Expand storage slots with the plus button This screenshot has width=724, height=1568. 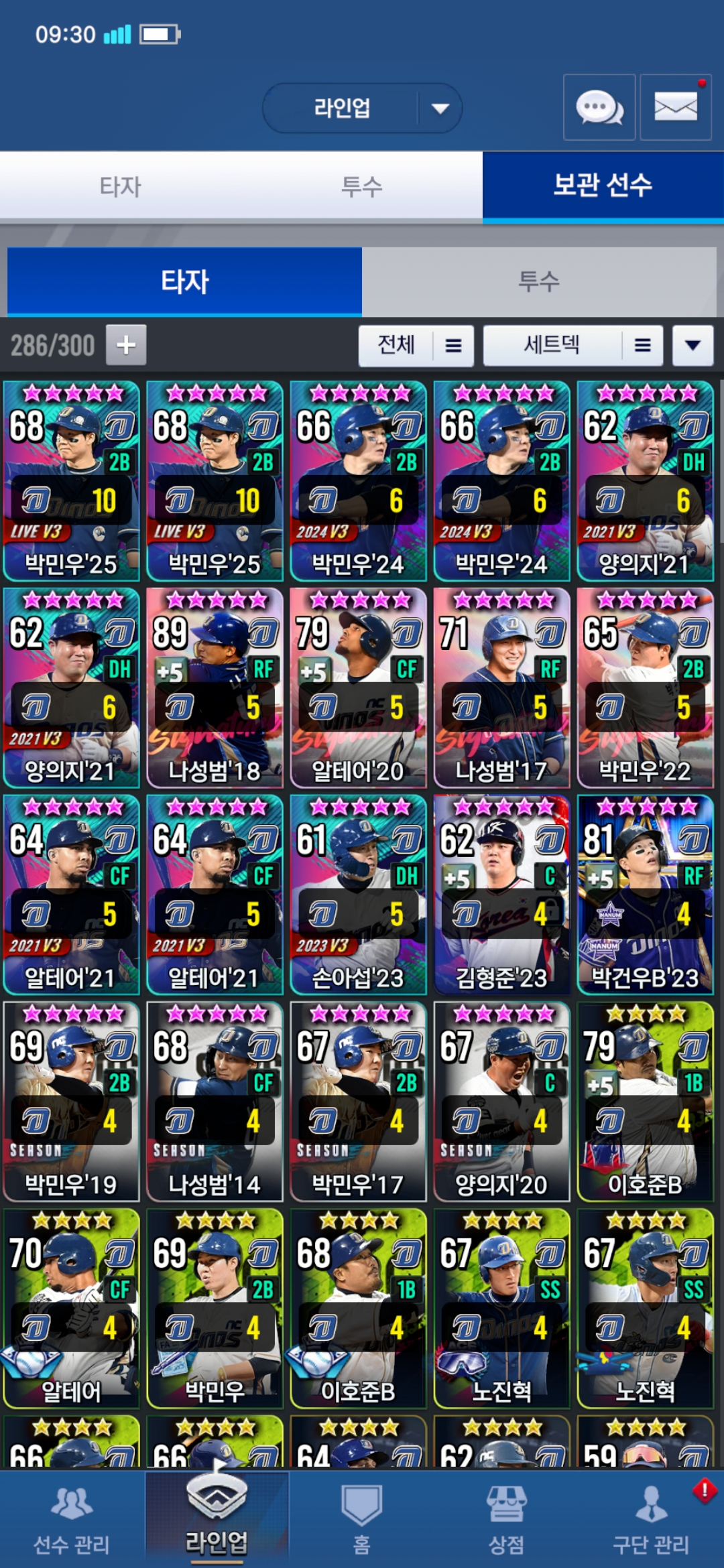[126, 345]
